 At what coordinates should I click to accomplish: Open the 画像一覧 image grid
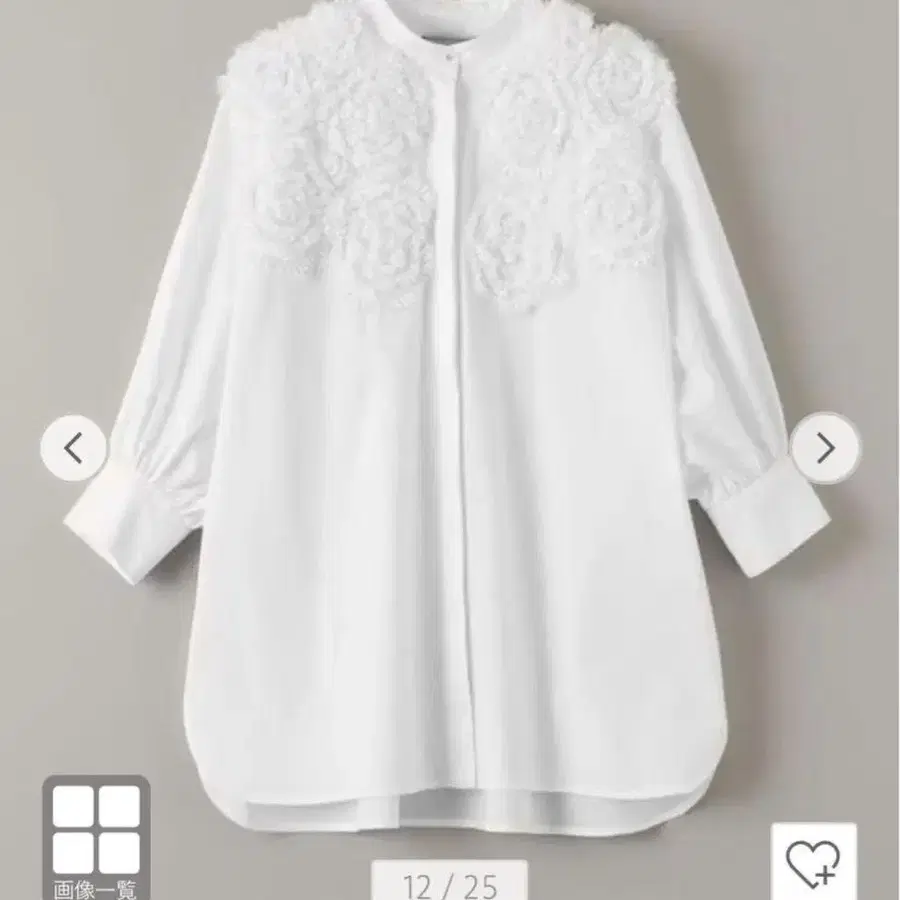(x=96, y=838)
